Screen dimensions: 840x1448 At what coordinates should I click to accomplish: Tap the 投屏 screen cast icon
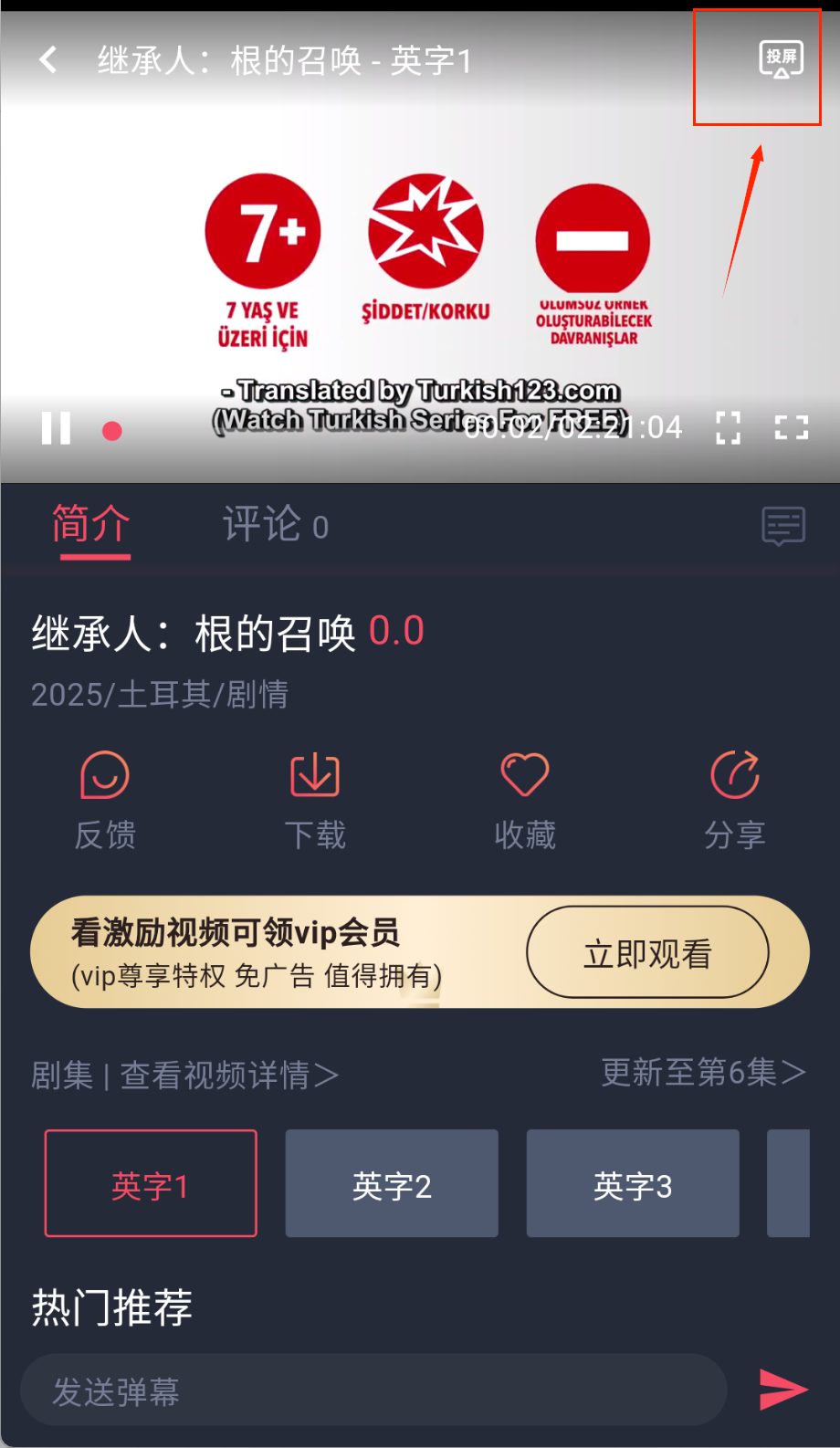781,59
